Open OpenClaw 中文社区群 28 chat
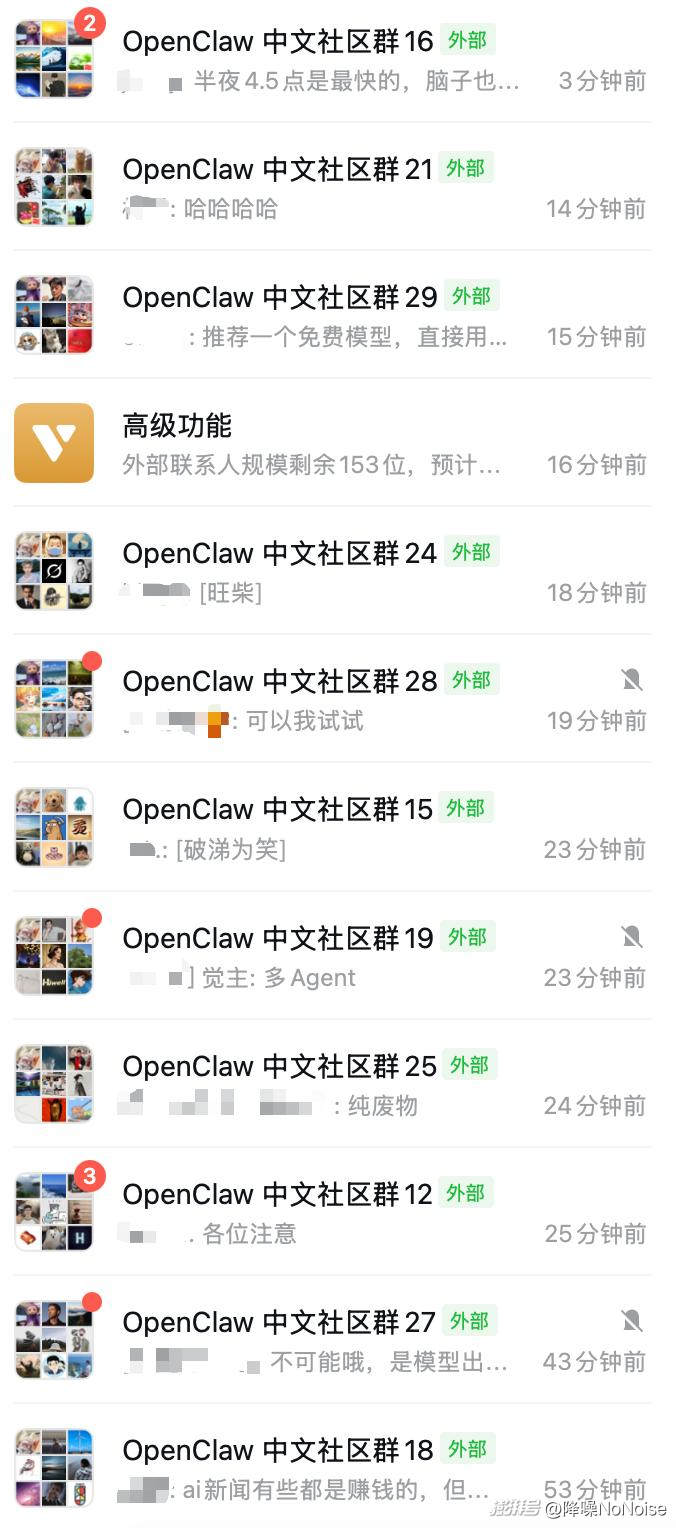 click(280, 682)
